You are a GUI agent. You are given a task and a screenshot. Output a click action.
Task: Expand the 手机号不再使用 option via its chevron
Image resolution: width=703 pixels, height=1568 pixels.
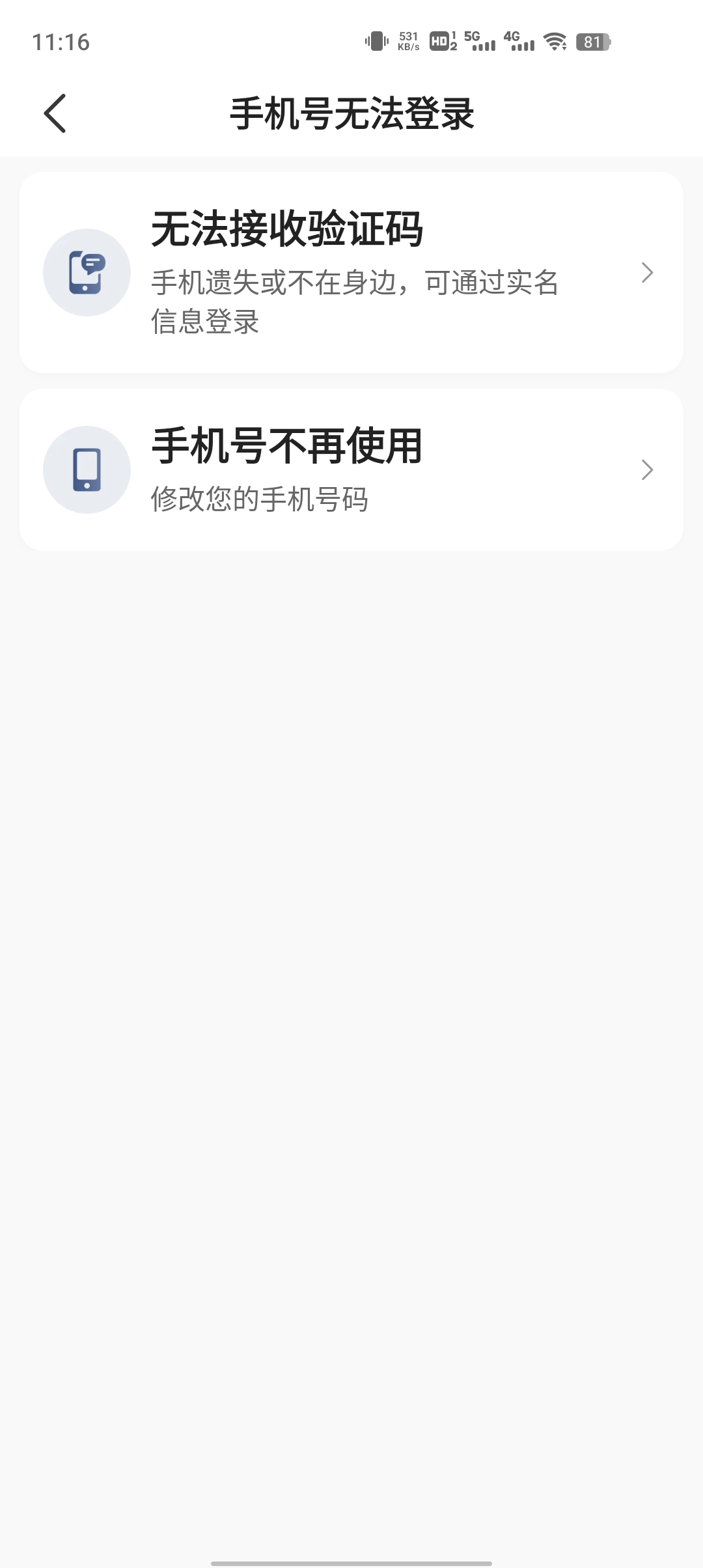point(646,469)
